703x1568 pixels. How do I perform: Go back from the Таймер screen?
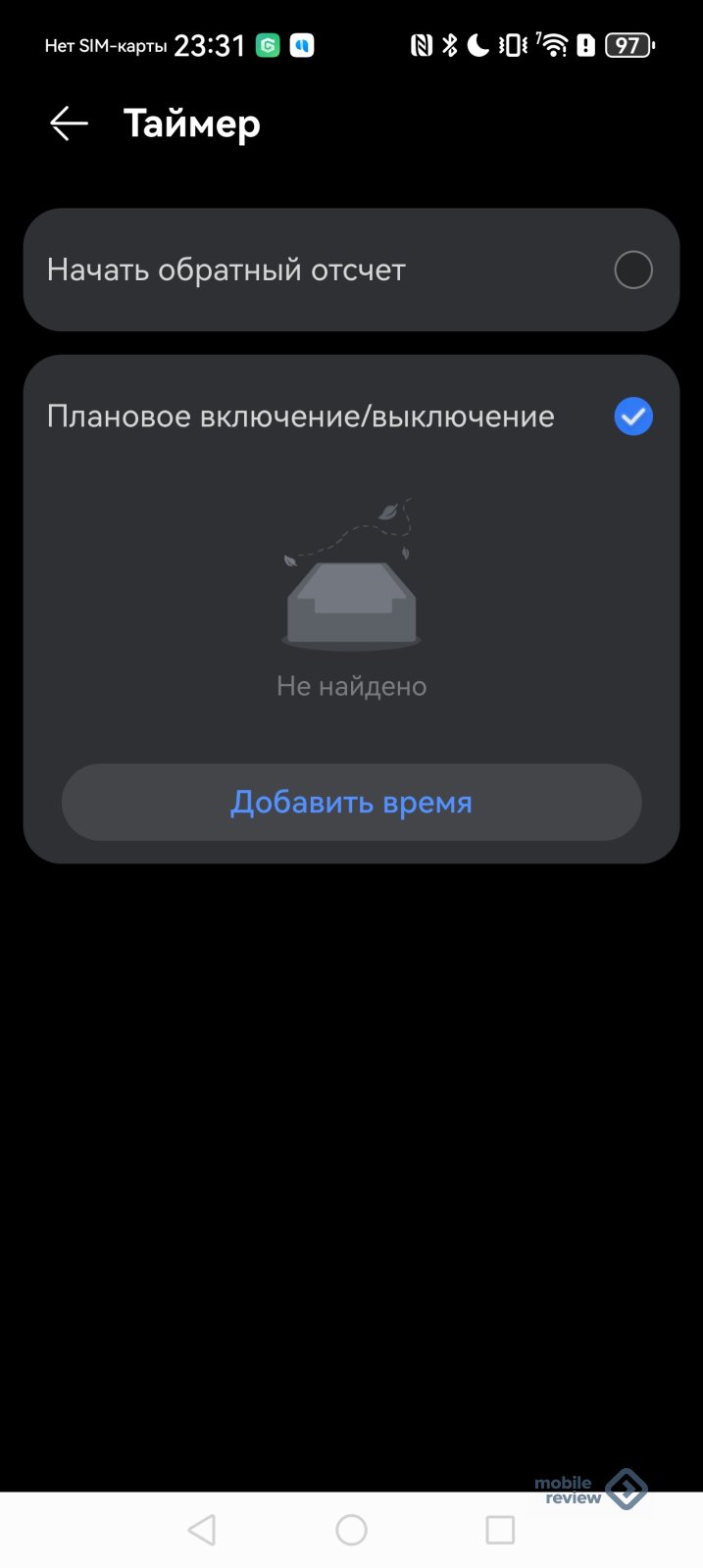point(69,123)
